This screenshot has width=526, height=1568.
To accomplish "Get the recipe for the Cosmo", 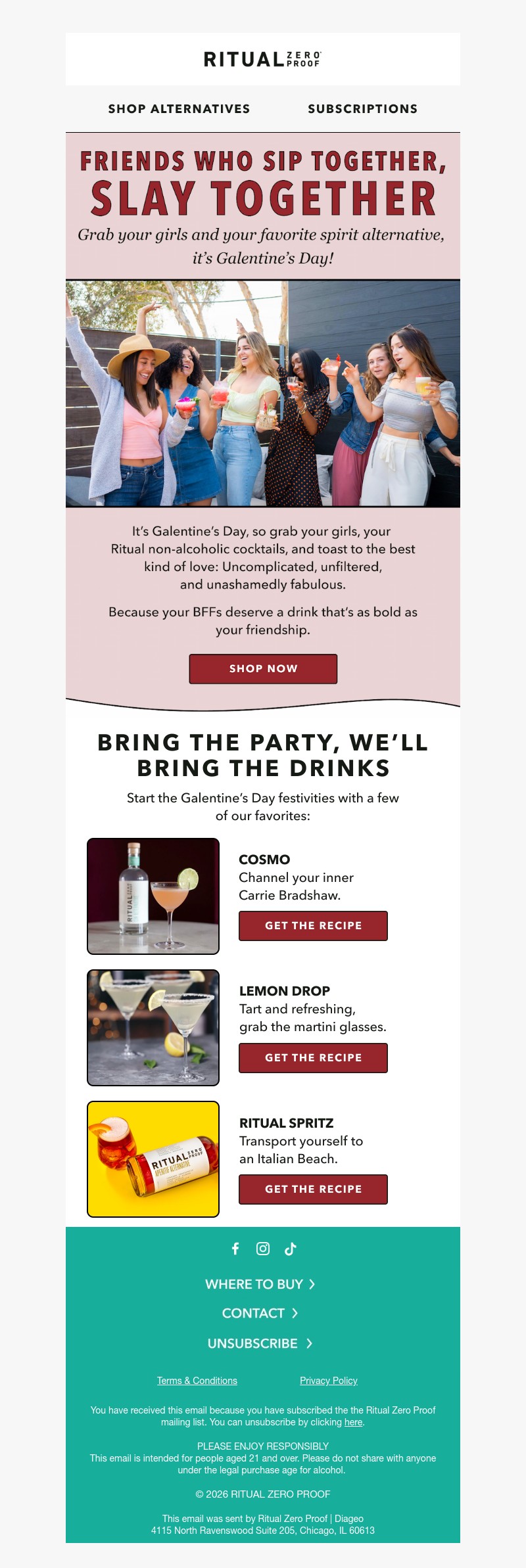I will tap(313, 926).
